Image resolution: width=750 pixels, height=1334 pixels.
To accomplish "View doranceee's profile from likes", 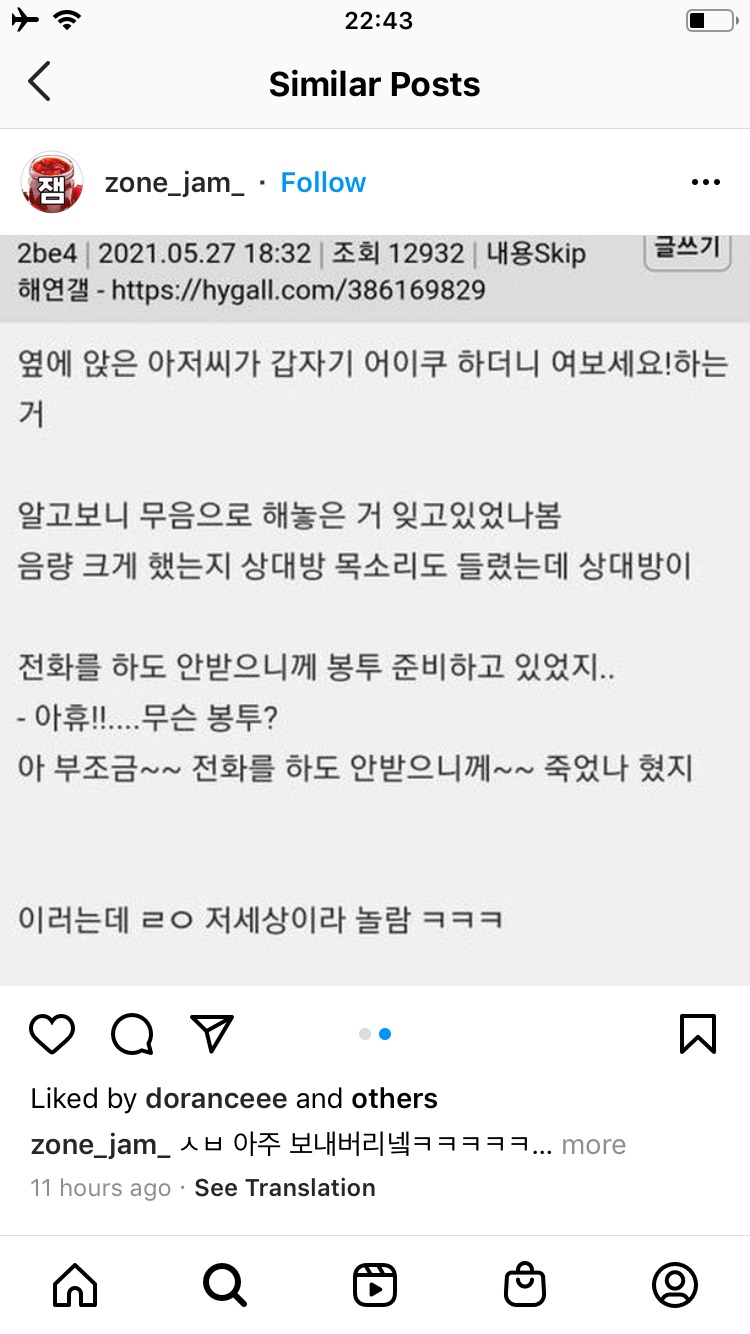I will [x=217, y=1099].
